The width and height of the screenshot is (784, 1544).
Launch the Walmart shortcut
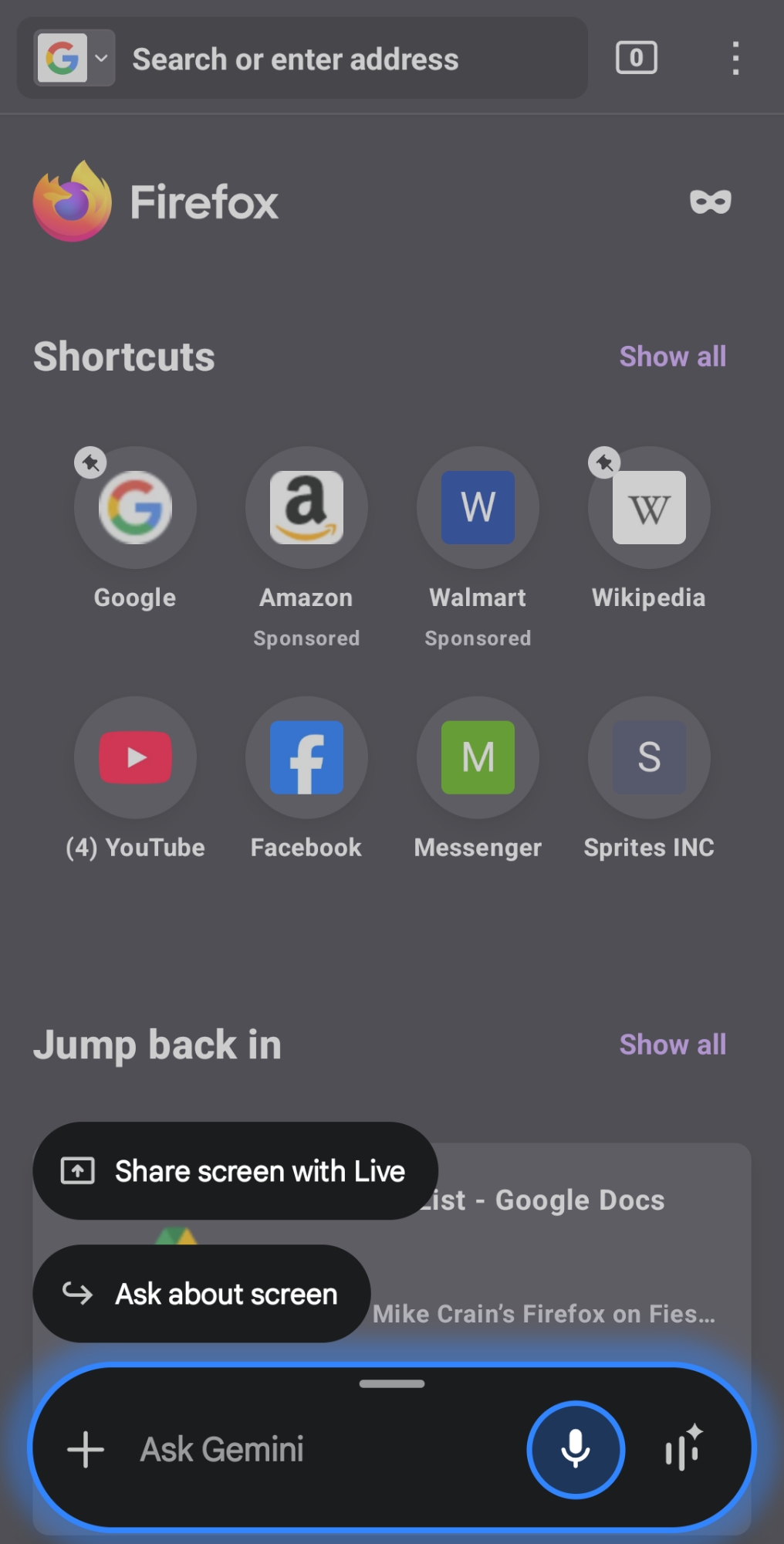tap(478, 508)
